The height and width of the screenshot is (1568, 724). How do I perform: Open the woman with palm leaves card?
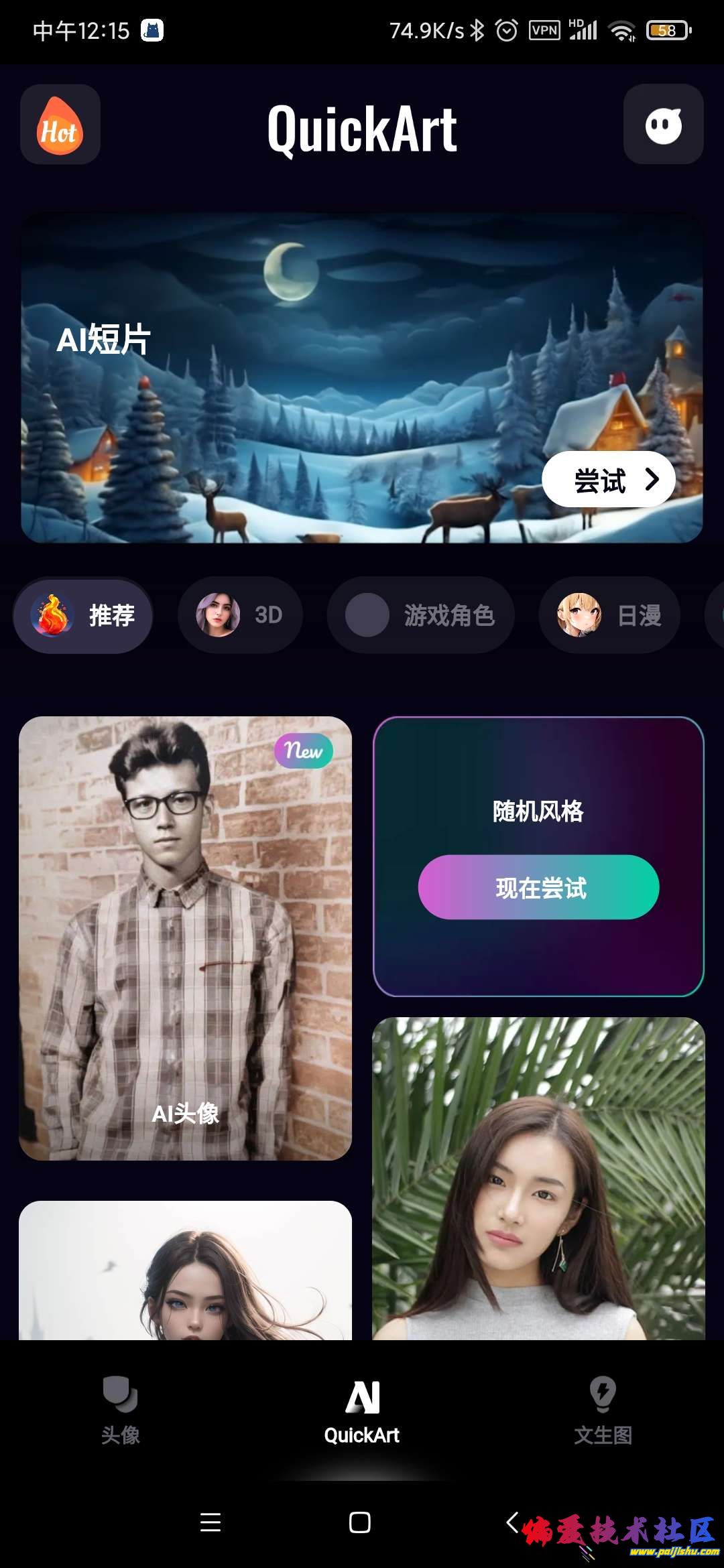tap(538, 1179)
